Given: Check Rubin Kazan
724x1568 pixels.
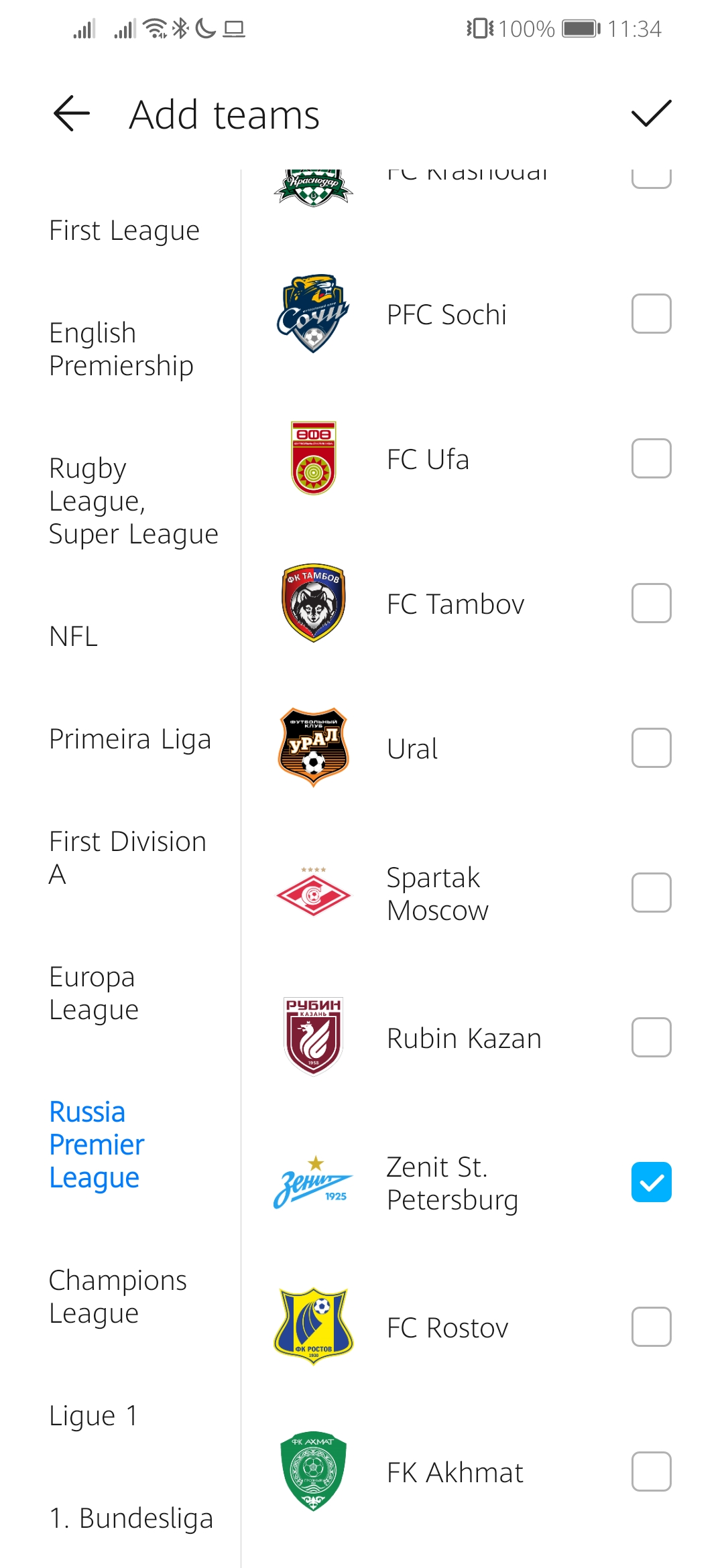Looking at the screenshot, I should (651, 1037).
